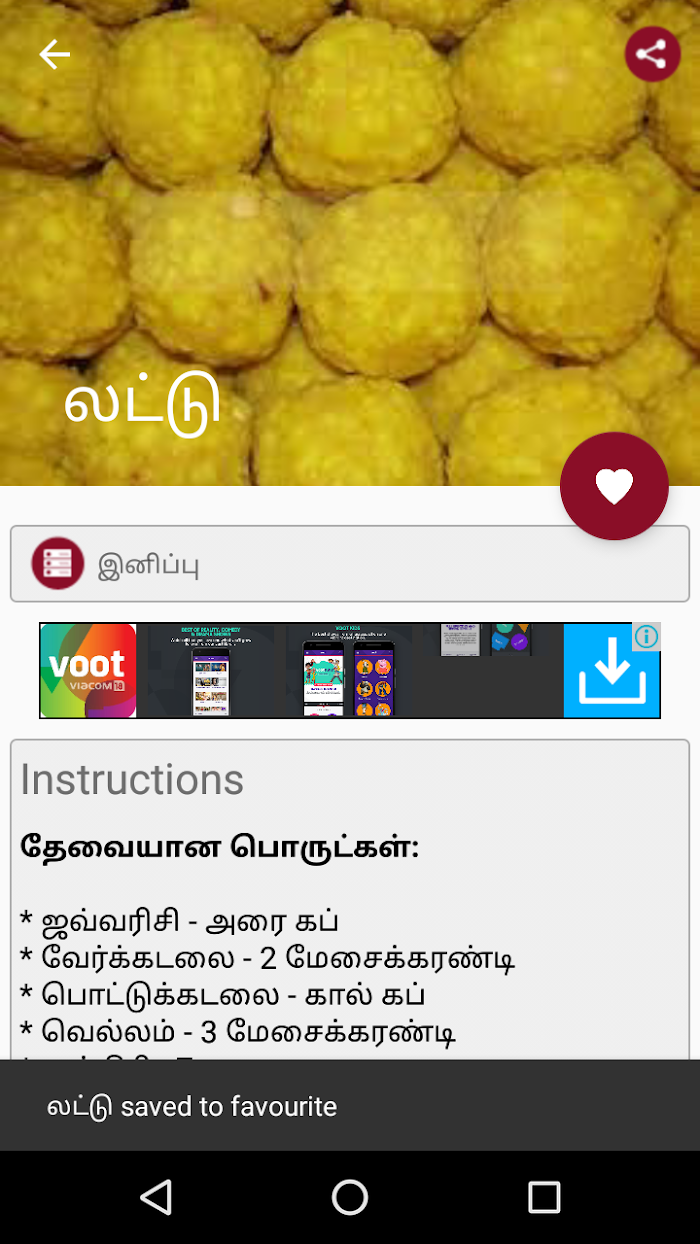Go back using the top-left arrow
This screenshot has width=700, height=1244.
(x=54, y=54)
